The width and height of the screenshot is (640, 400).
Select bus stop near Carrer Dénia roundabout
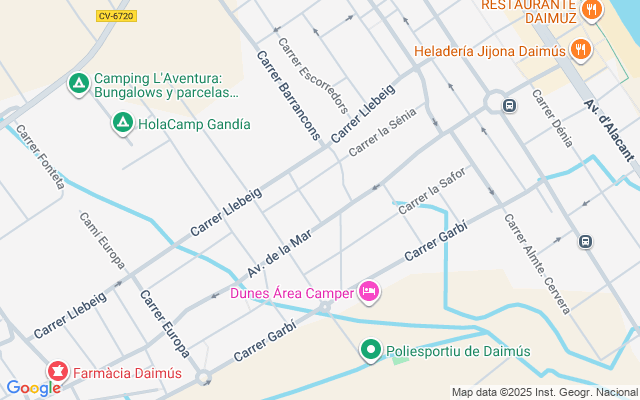(508, 104)
